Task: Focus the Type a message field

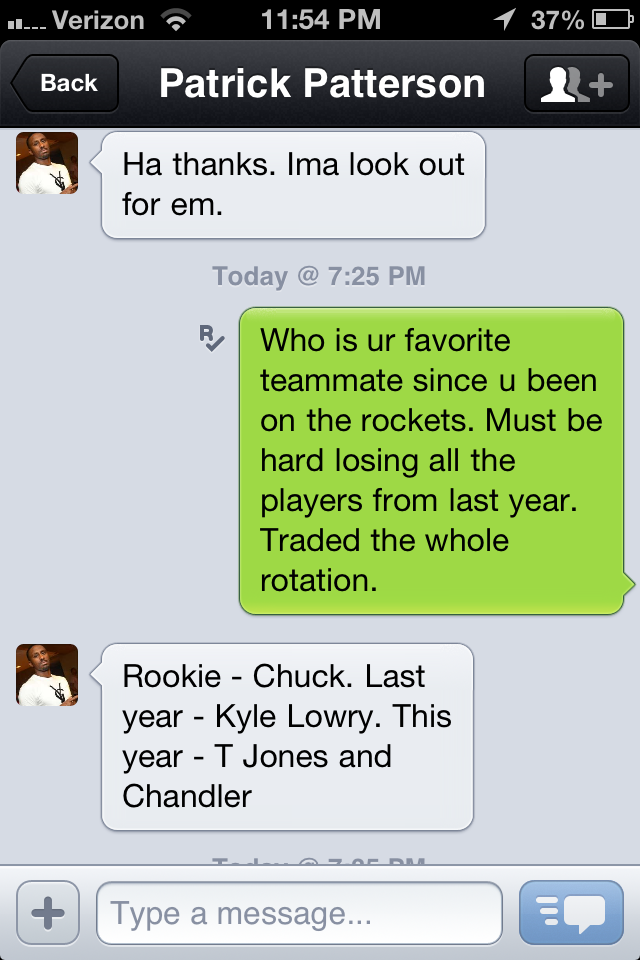Action: click(298, 913)
